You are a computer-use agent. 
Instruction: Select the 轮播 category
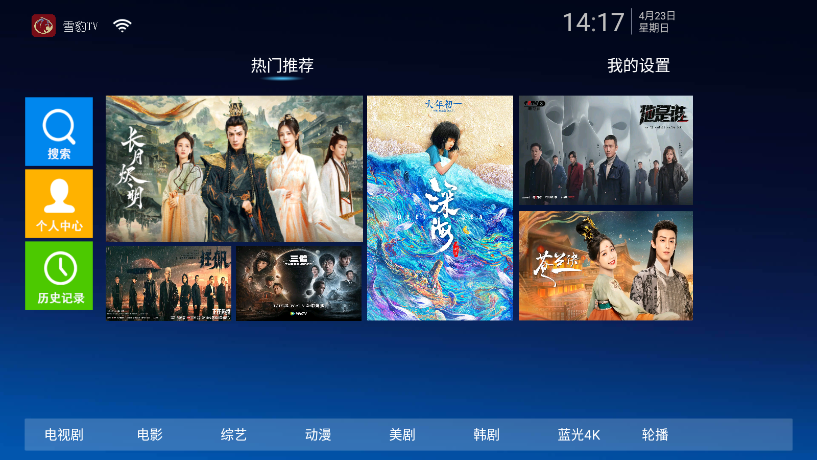click(x=655, y=435)
